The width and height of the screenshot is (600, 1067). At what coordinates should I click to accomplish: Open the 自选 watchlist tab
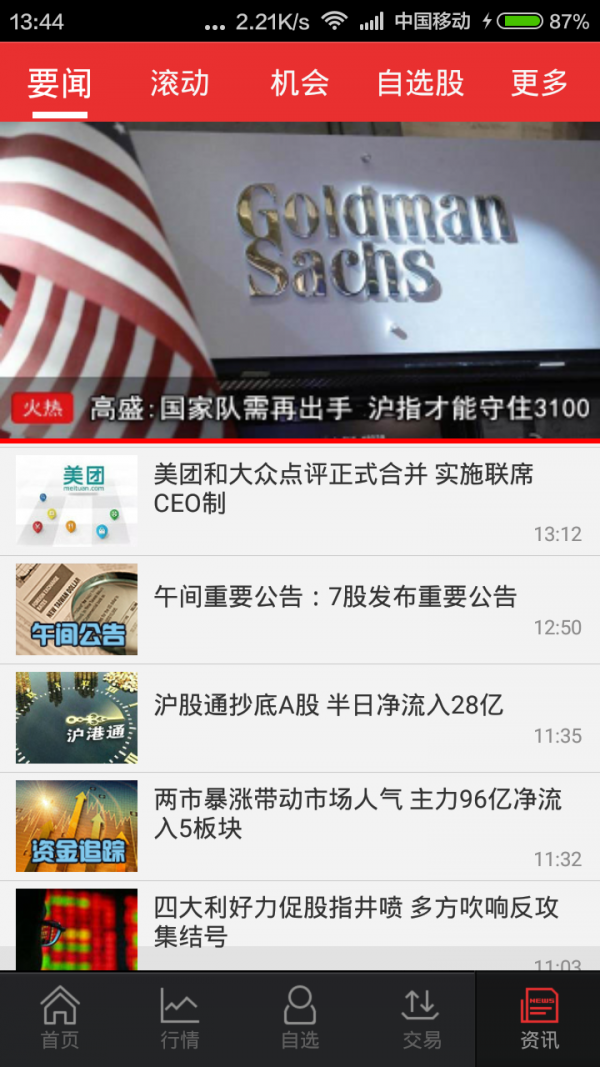click(300, 1019)
